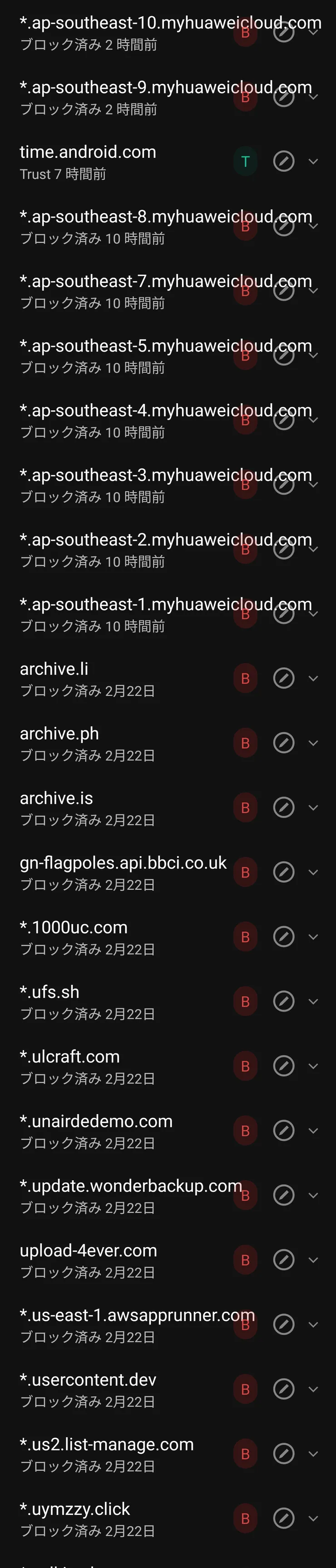The height and width of the screenshot is (1568, 336).
Task: Tap the B badge for *.unairdedemo.com
Action: (x=245, y=1130)
